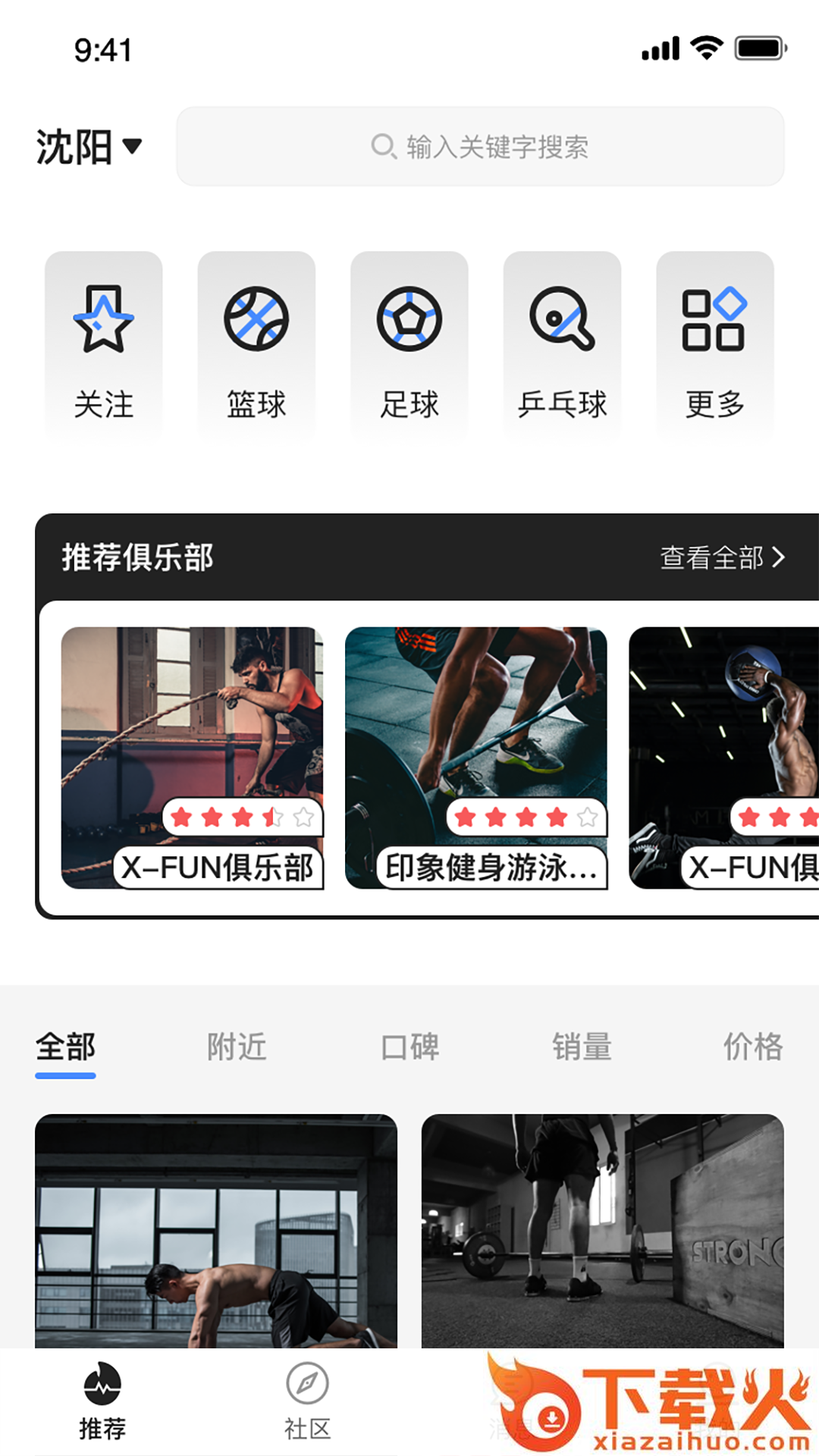
Task: Open the listing card showing STRONG box photo
Action: pyautogui.click(x=602, y=1230)
